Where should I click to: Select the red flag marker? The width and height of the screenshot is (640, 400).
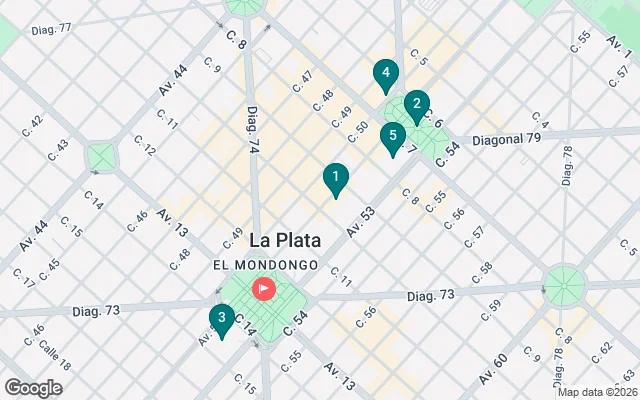[x=263, y=290]
